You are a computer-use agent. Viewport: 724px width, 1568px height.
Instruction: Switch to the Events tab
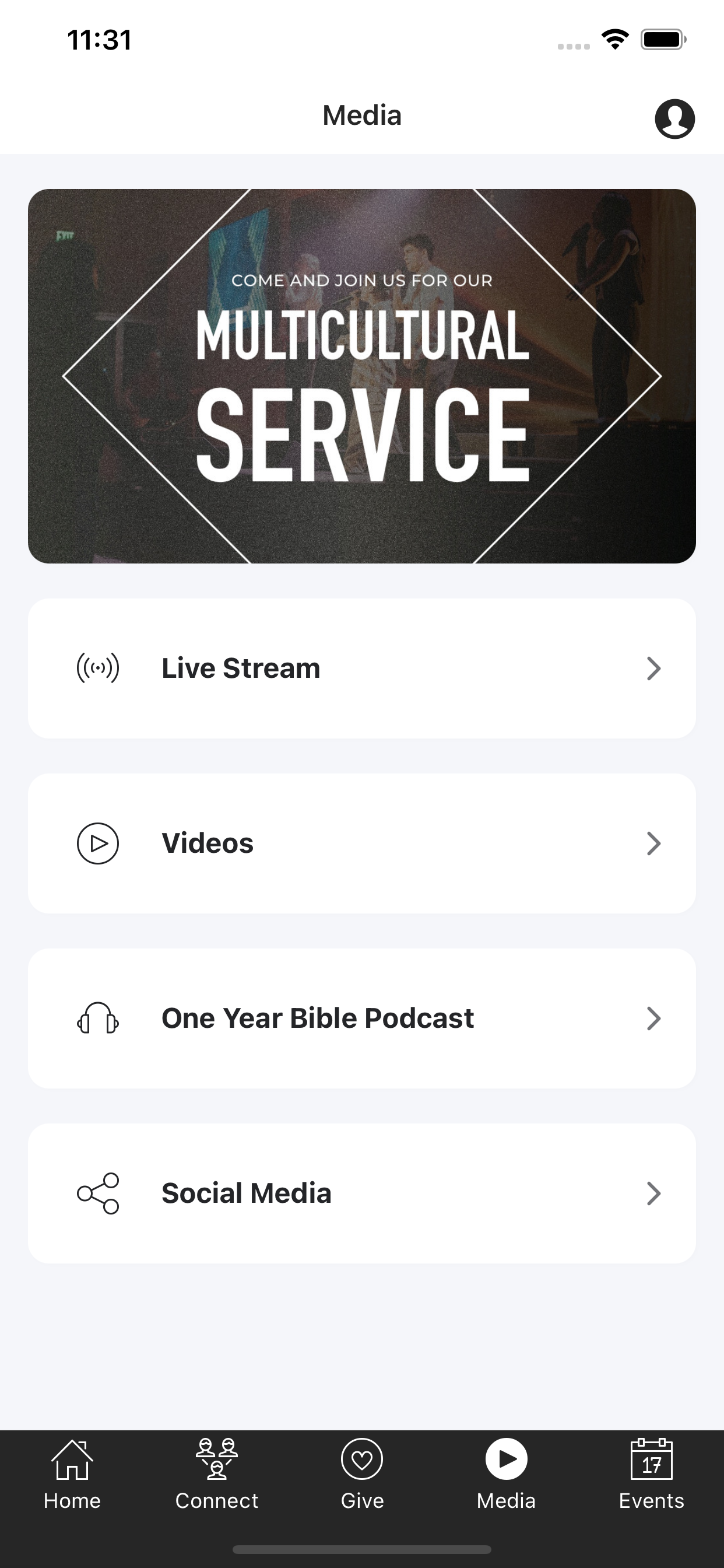coord(652,1473)
